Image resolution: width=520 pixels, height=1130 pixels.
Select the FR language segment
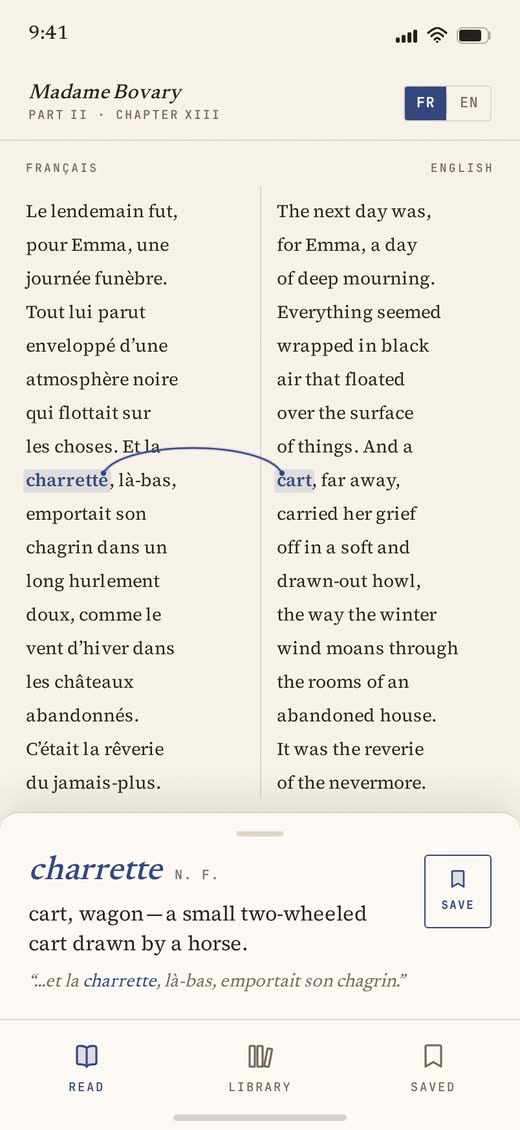tap(426, 103)
